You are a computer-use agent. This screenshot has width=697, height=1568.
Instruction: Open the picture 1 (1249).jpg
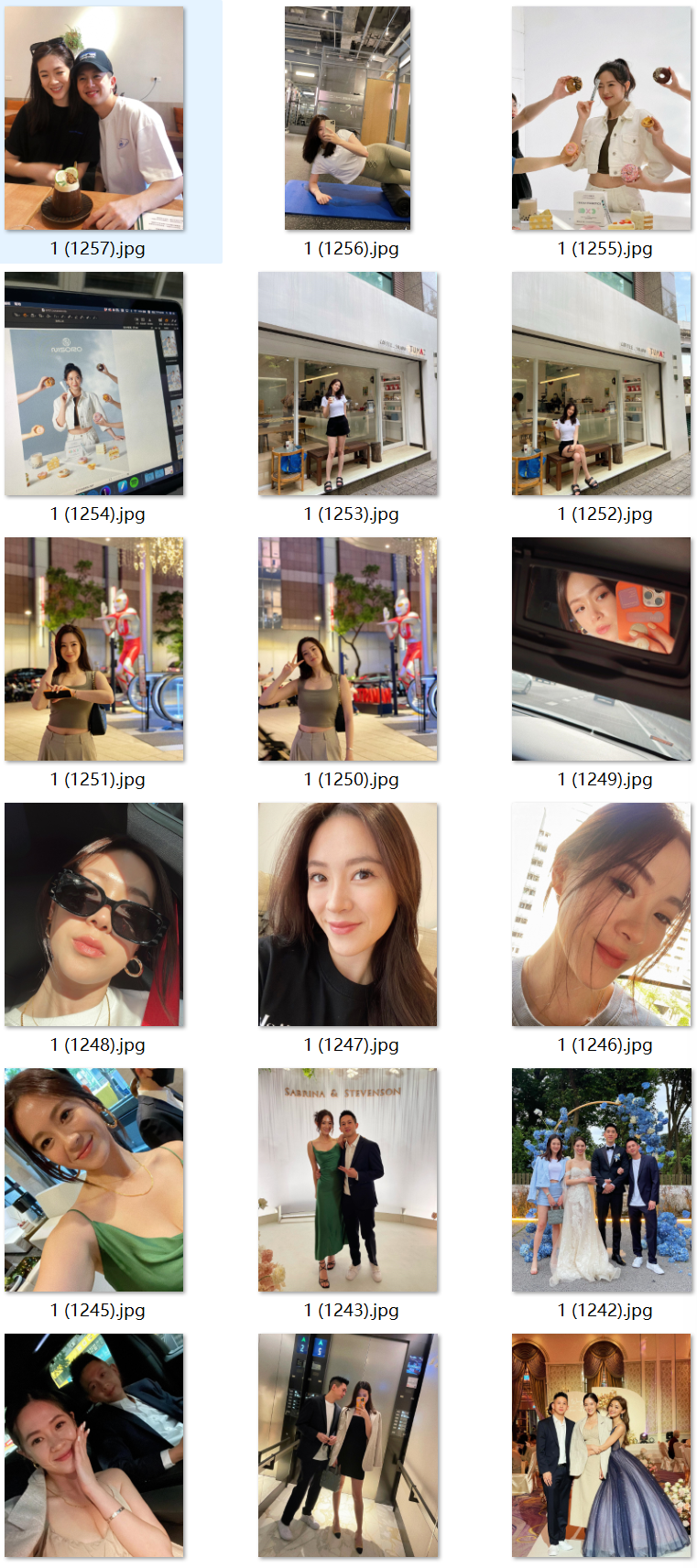pos(602,650)
